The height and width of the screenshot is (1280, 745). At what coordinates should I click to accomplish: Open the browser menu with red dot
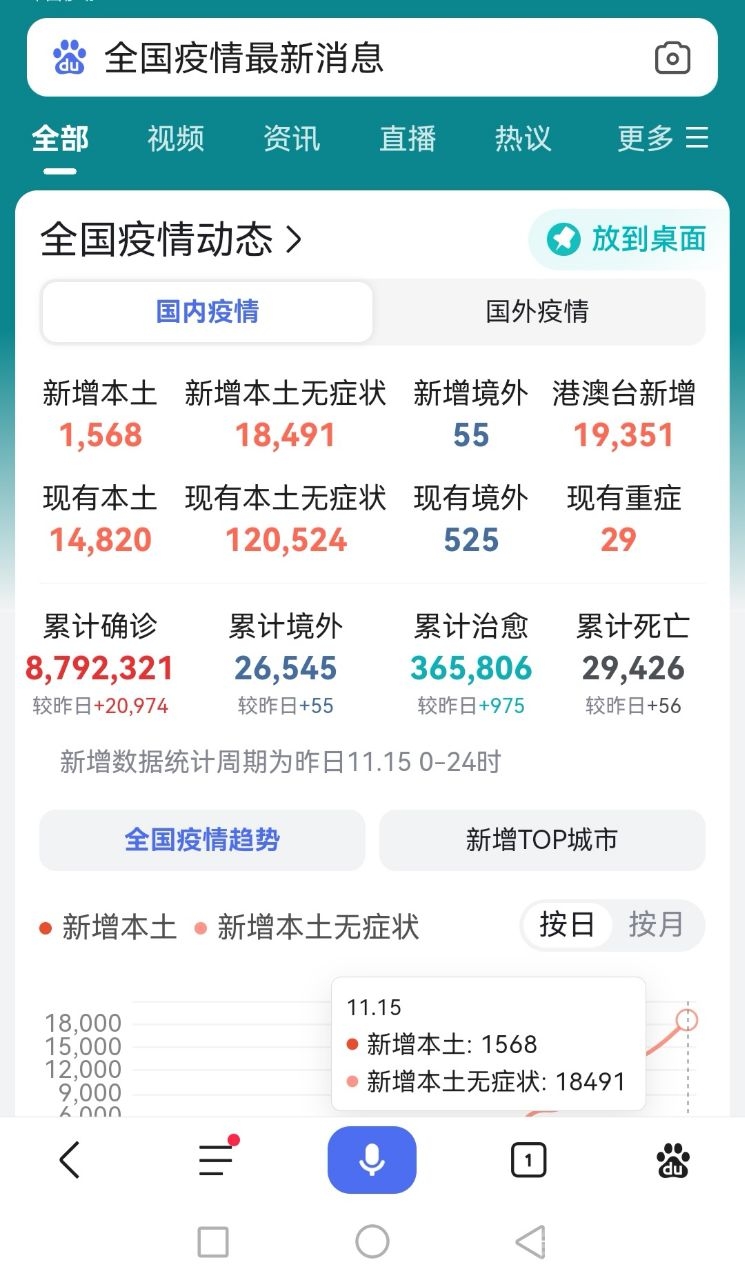tap(216, 1160)
